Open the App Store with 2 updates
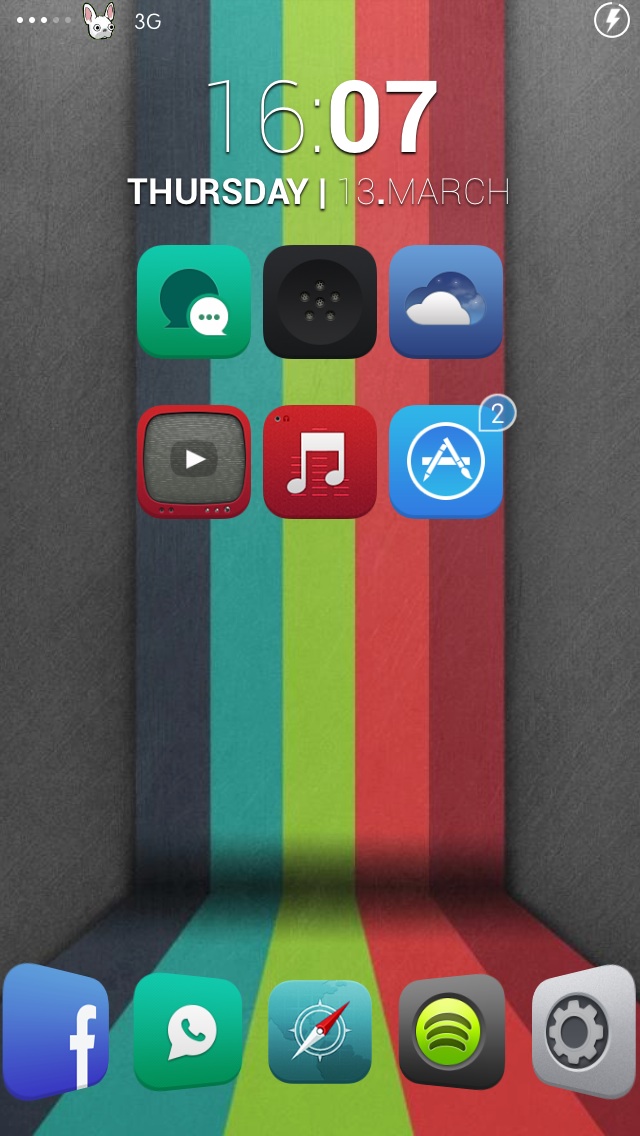The image size is (640, 1136). (x=446, y=462)
